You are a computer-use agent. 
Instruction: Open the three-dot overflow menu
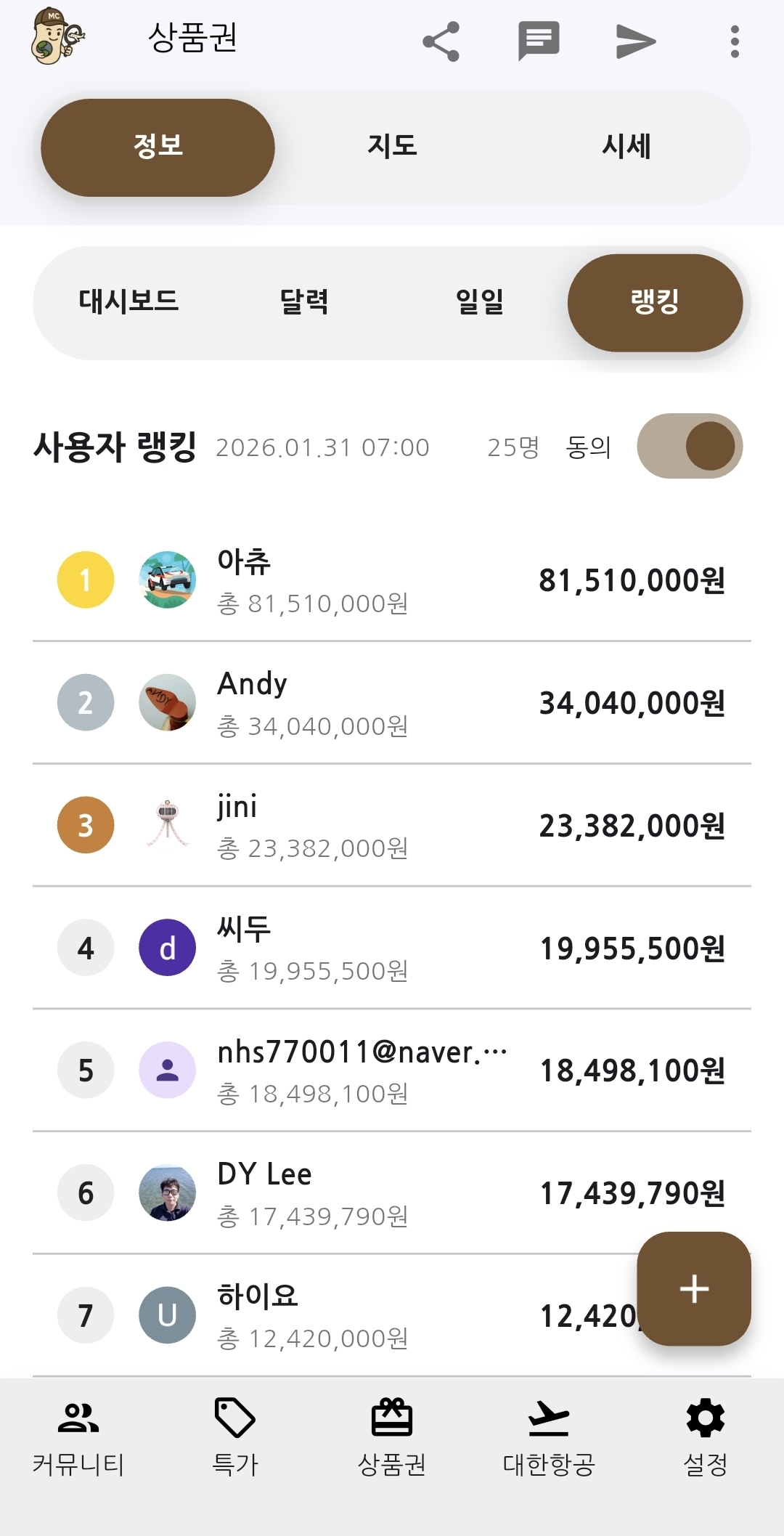(735, 41)
